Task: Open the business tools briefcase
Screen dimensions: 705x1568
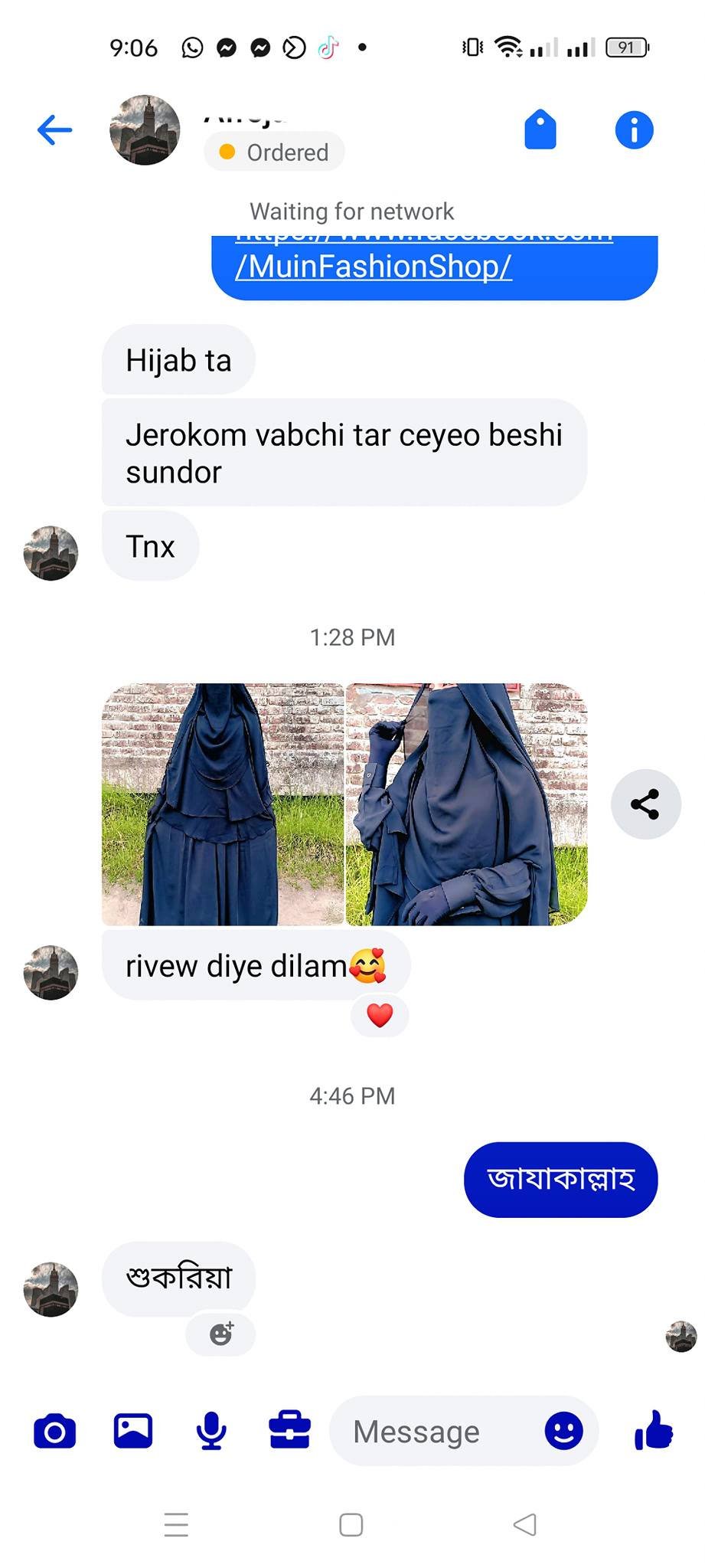Action: pos(289,1431)
